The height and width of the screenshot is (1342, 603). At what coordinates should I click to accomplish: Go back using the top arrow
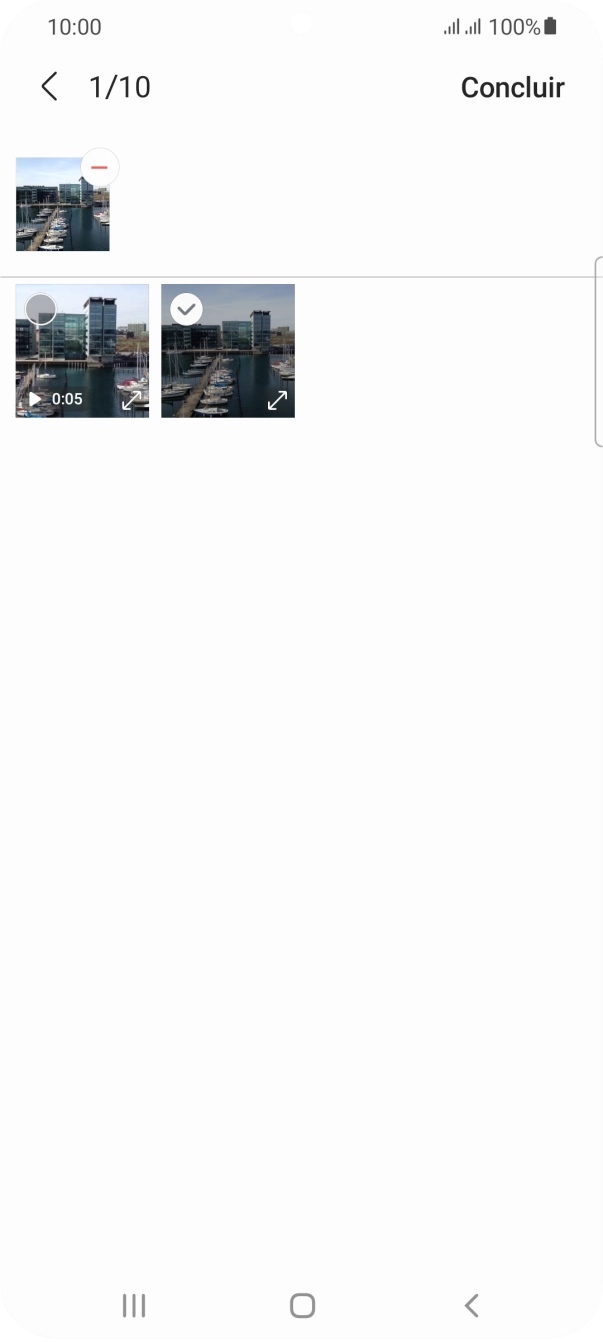(49, 87)
